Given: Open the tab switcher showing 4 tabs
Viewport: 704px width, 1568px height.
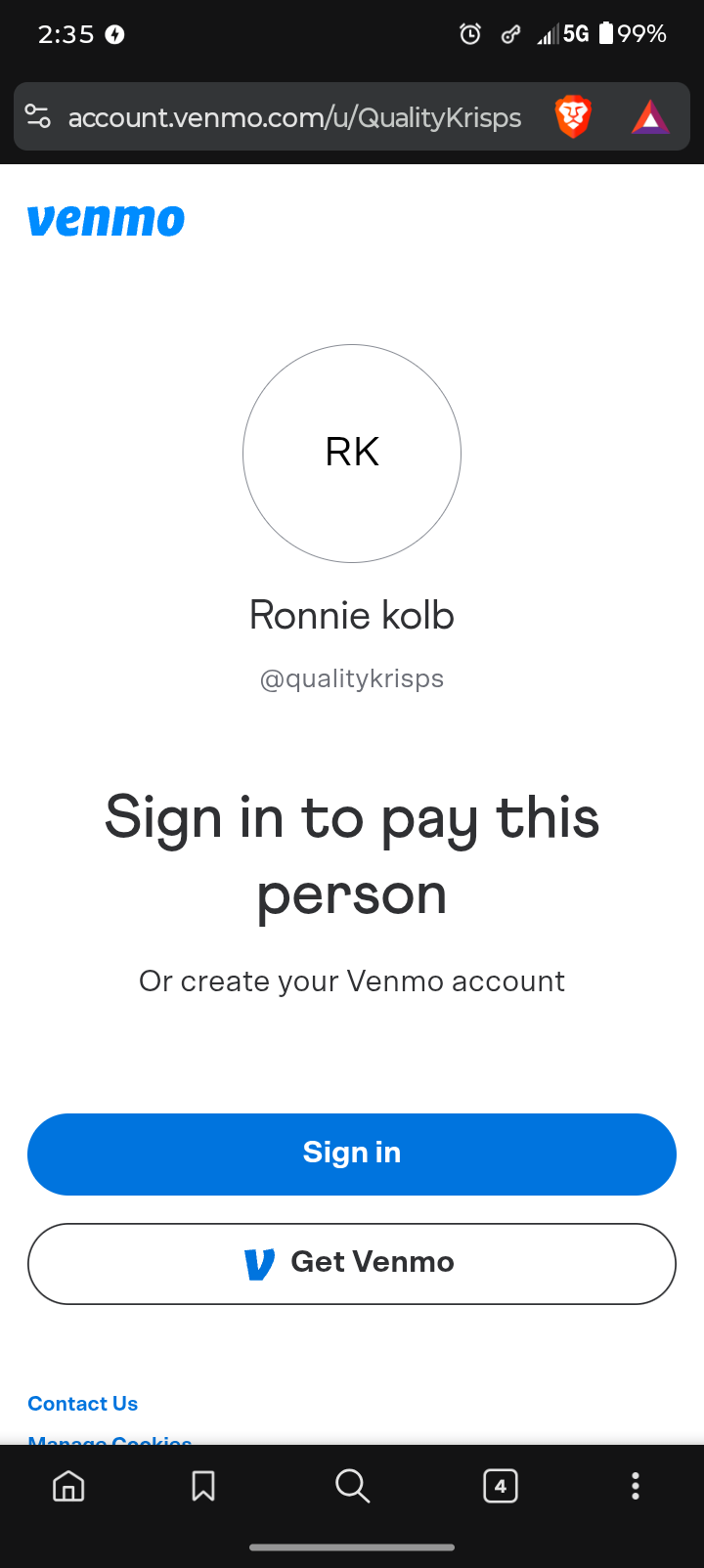Looking at the screenshot, I should point(501,1486).
